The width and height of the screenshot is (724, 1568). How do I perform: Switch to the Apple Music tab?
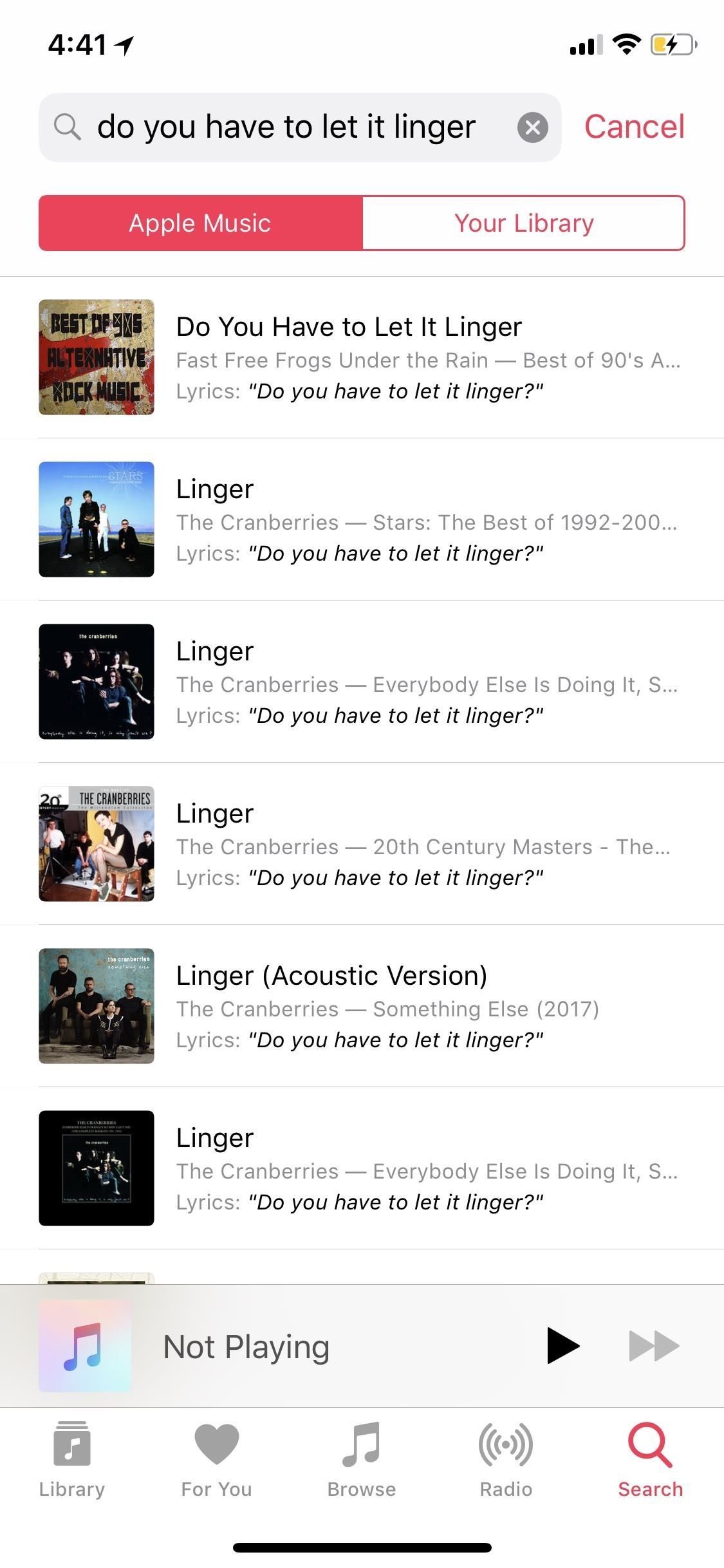200,223
